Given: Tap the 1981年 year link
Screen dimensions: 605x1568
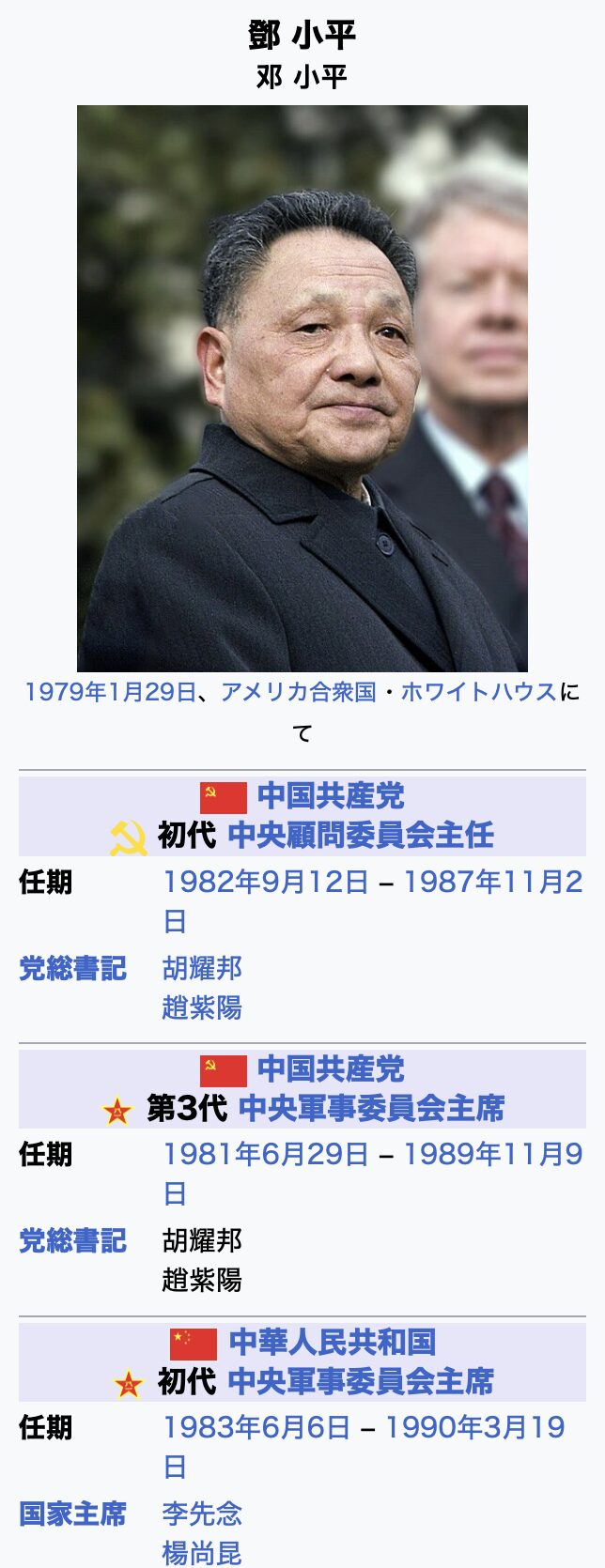Looking at the screenshot, I should click(204, 1154).
